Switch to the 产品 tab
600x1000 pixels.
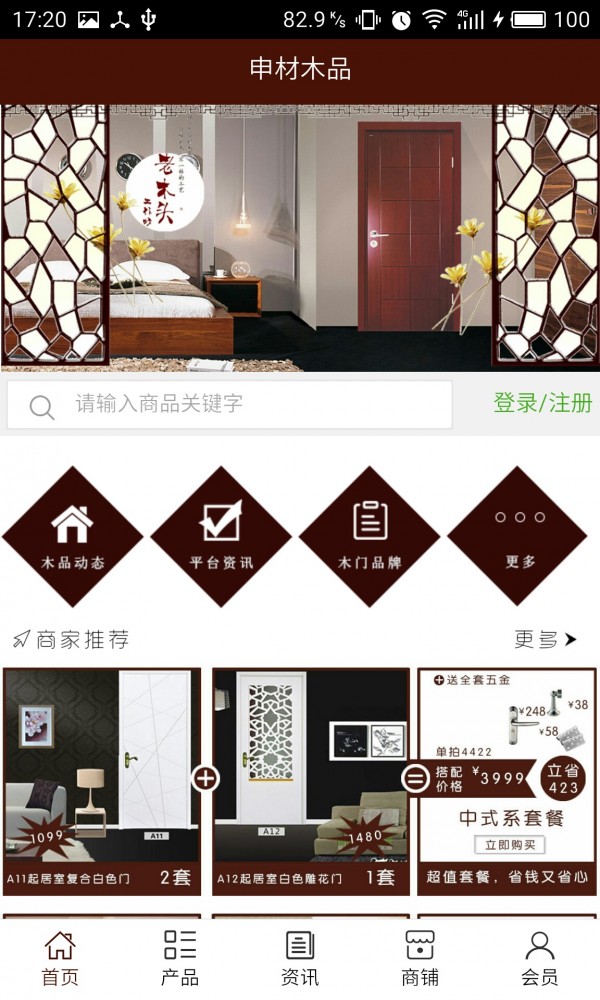click(180, 958)
